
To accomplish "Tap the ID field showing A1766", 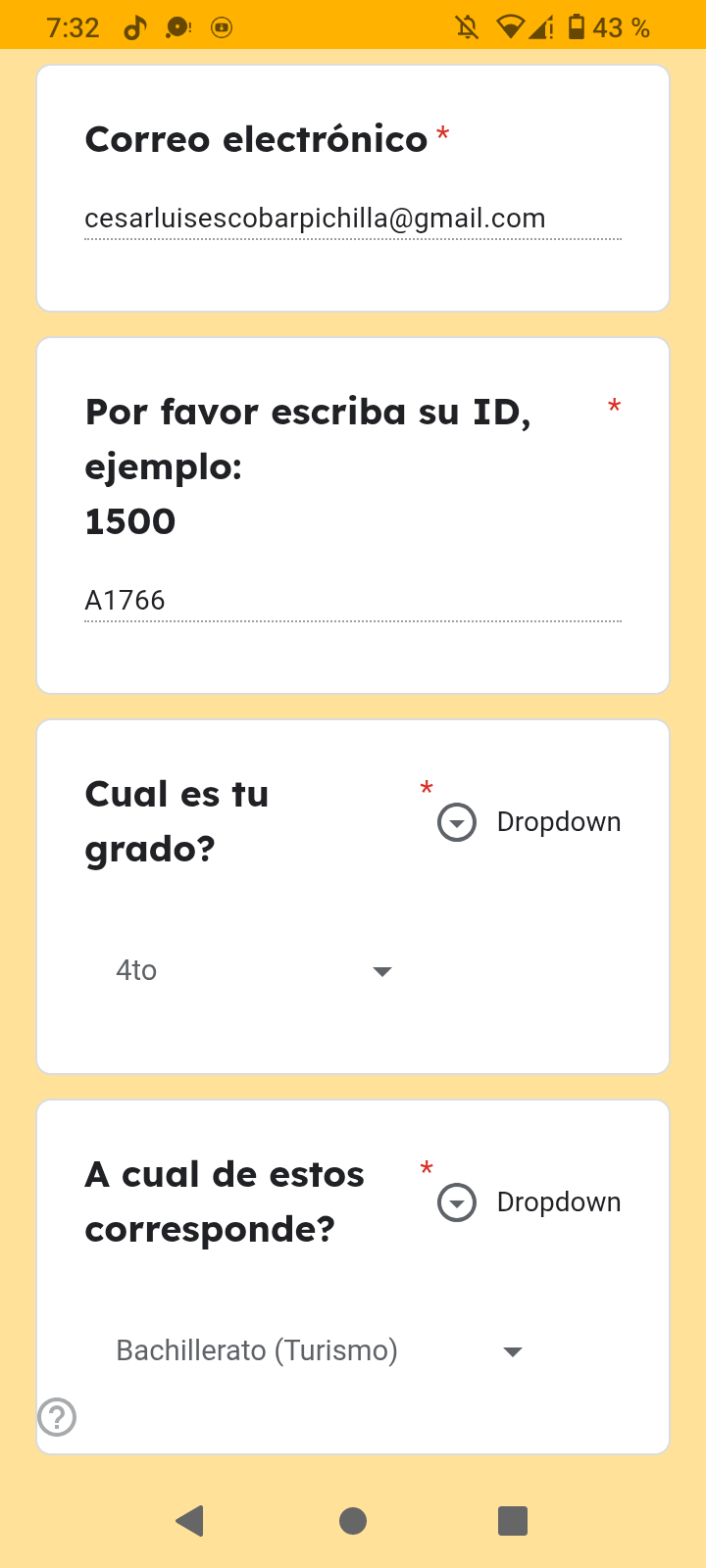I will (x=352, y=600).
